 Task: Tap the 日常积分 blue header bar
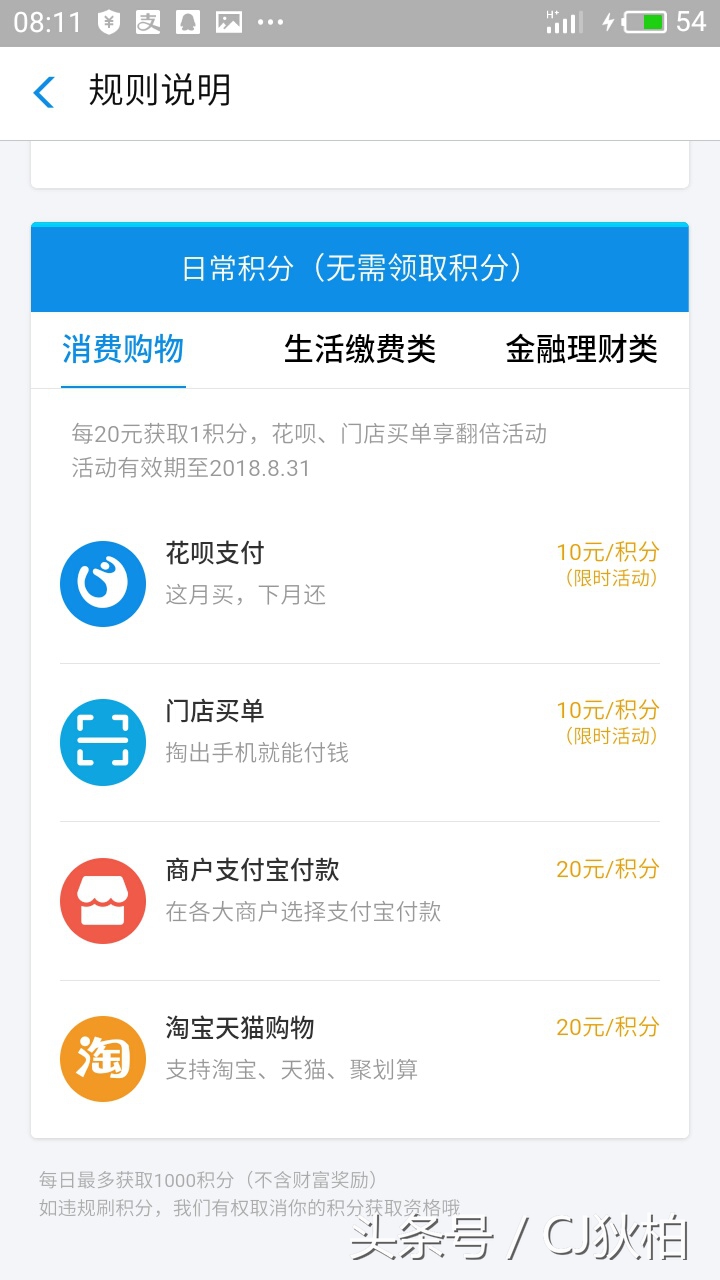coord(360,267)
